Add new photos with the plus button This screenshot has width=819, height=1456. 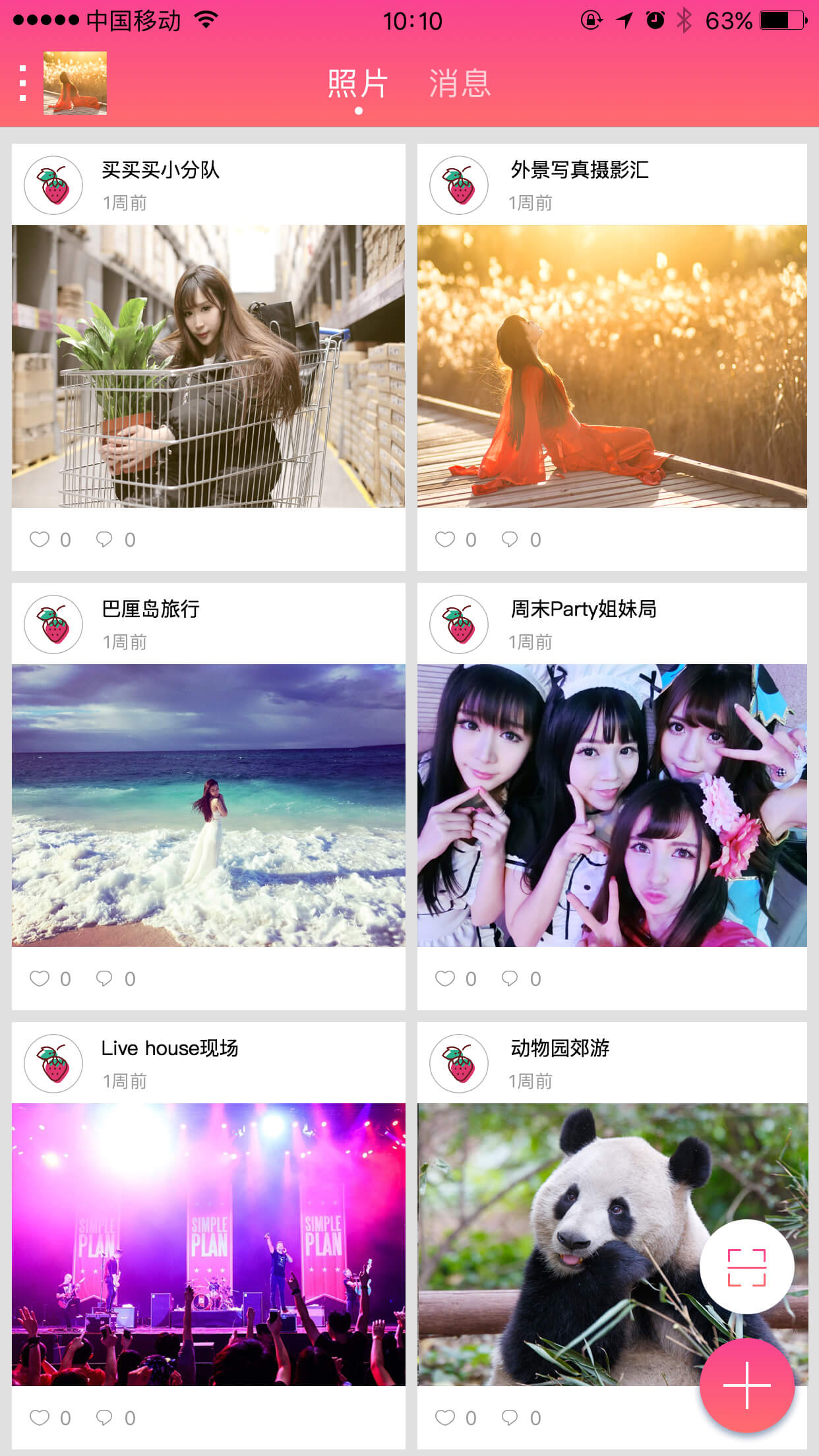coord(746,1385)
